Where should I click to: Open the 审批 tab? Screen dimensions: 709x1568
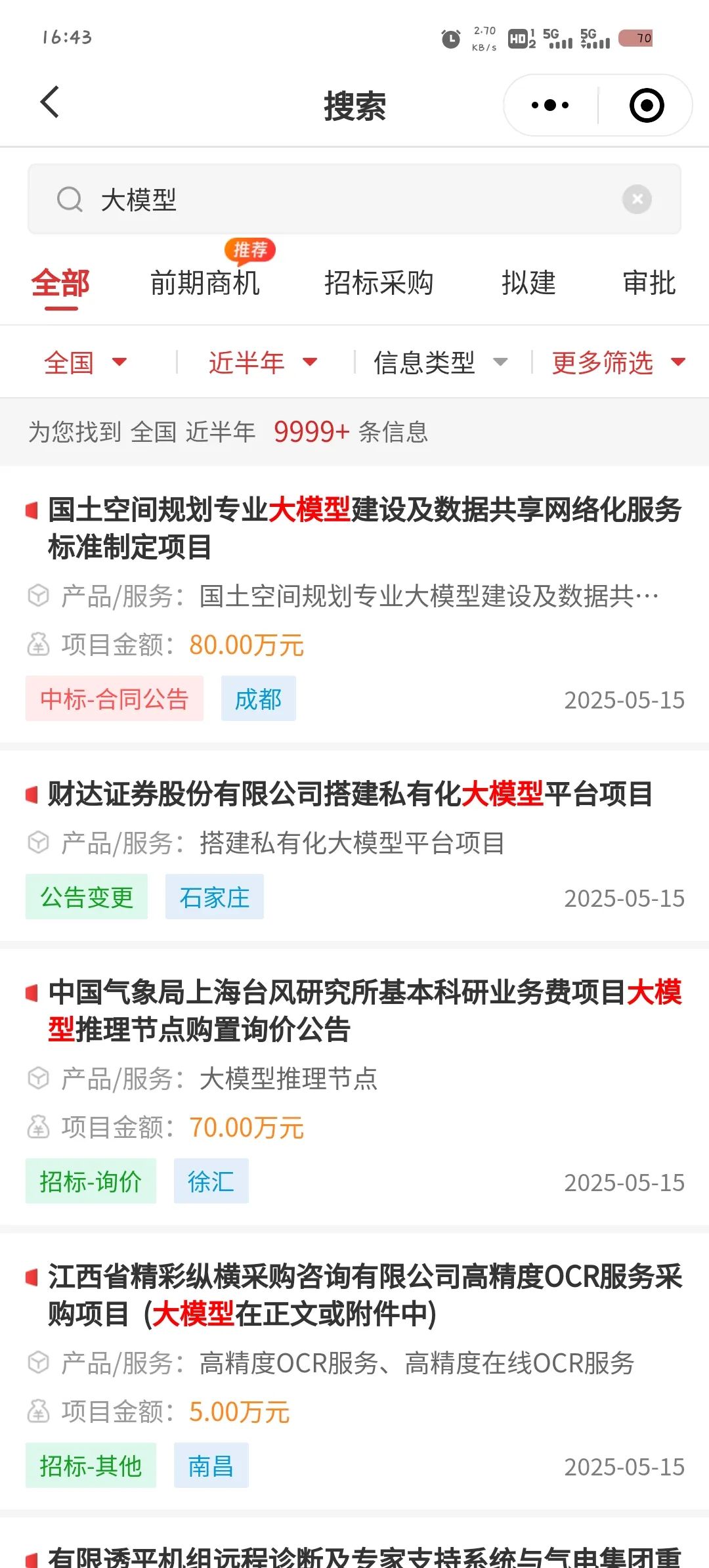(649, 284)
